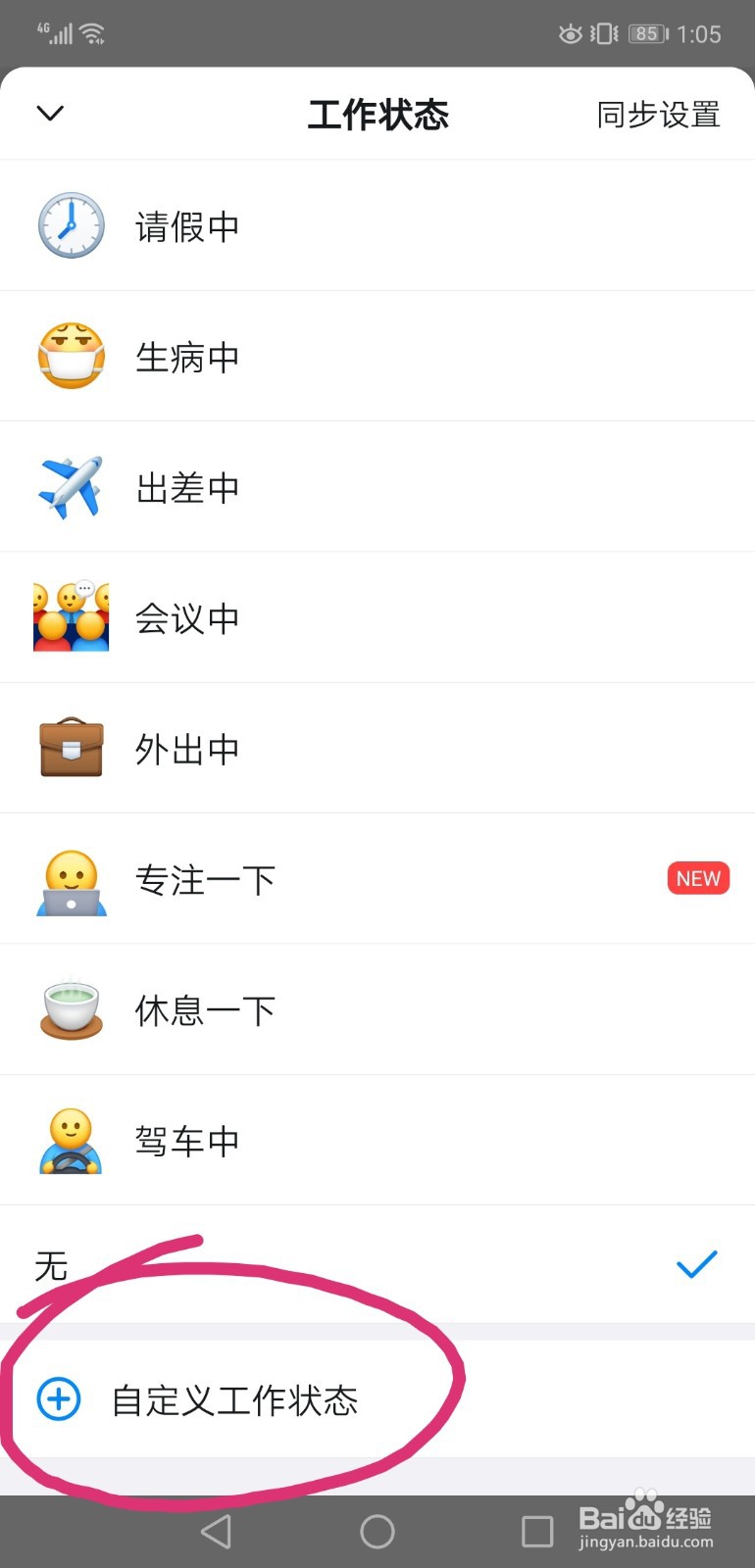
Task: Open 同步设置 in the top corner
Action: coord(658,114)
